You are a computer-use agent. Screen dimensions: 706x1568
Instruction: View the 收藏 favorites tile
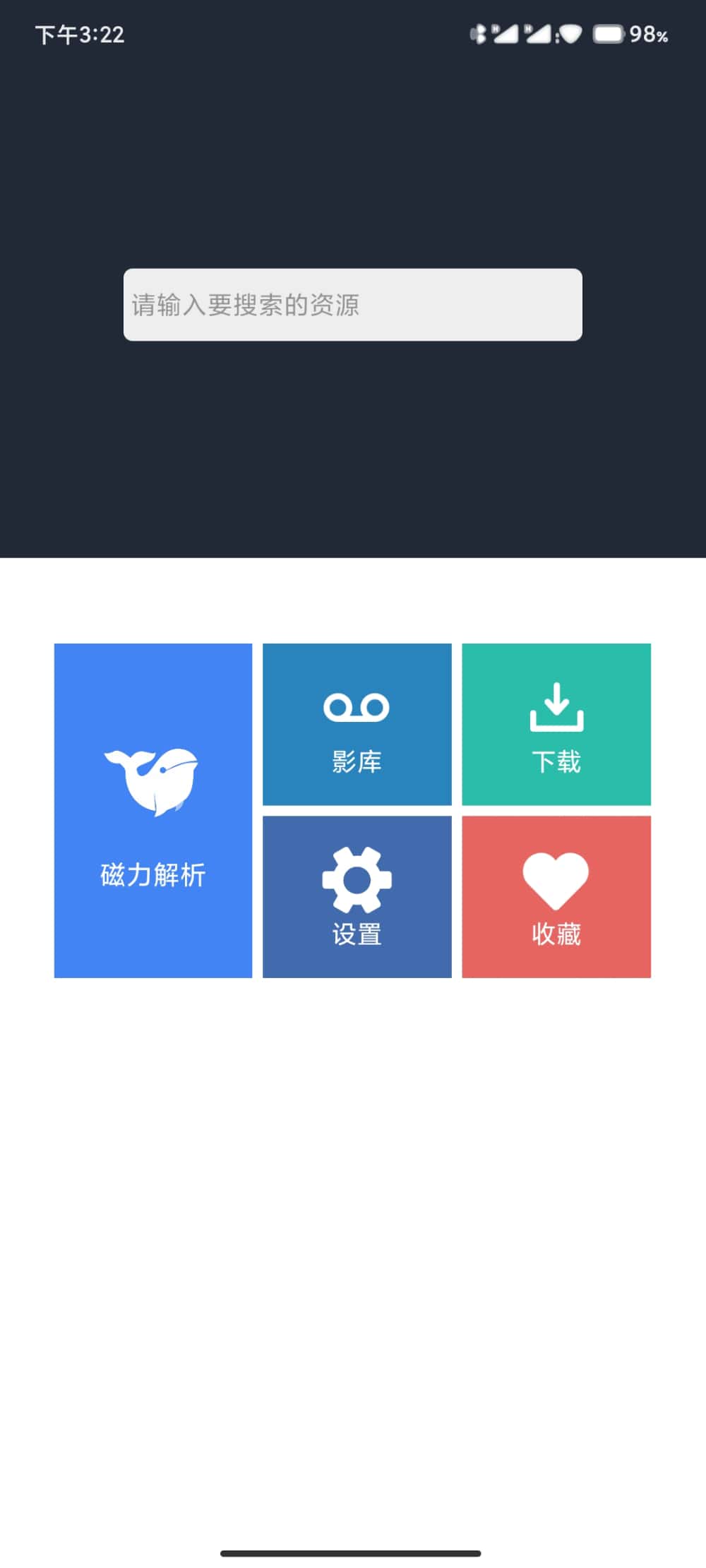coord(556,896)
